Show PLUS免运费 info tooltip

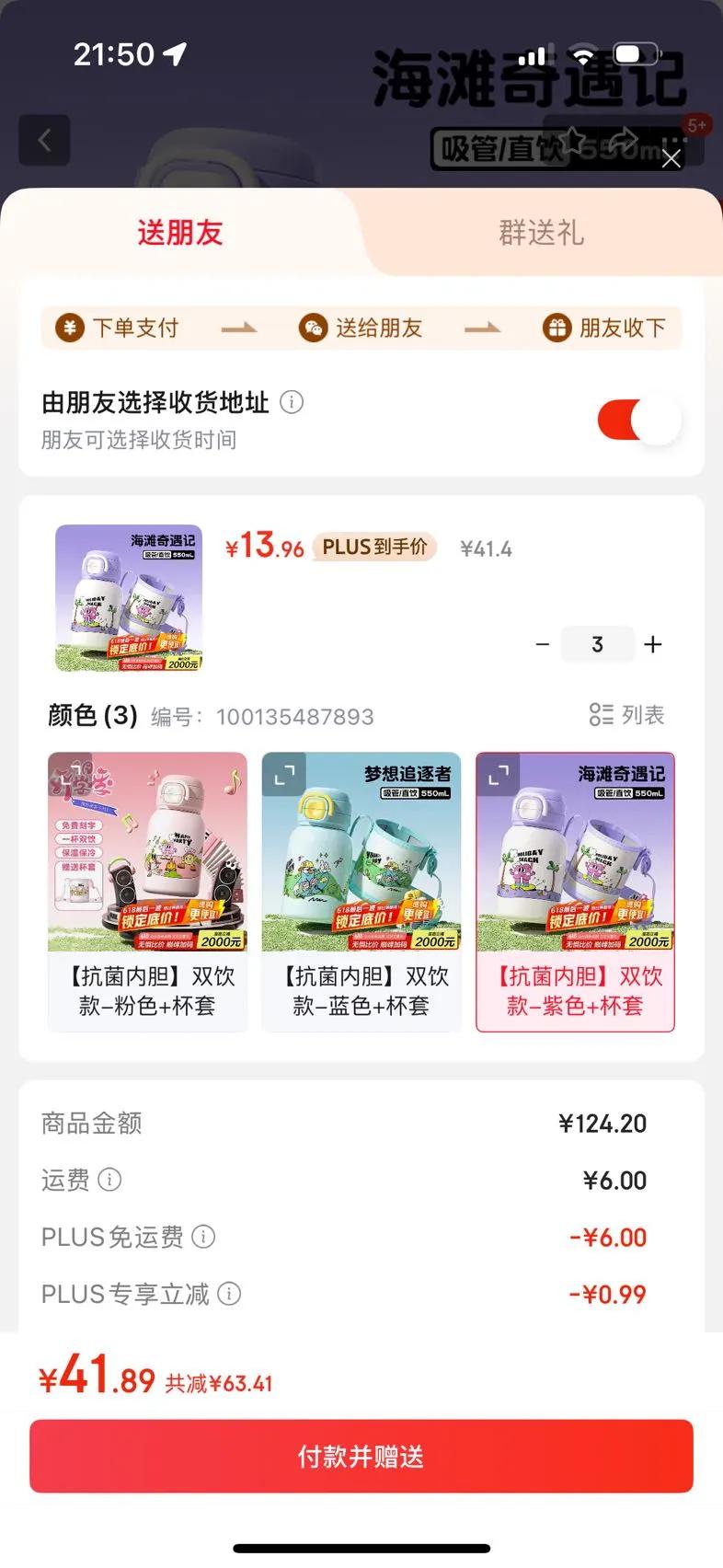point(203,1237)
